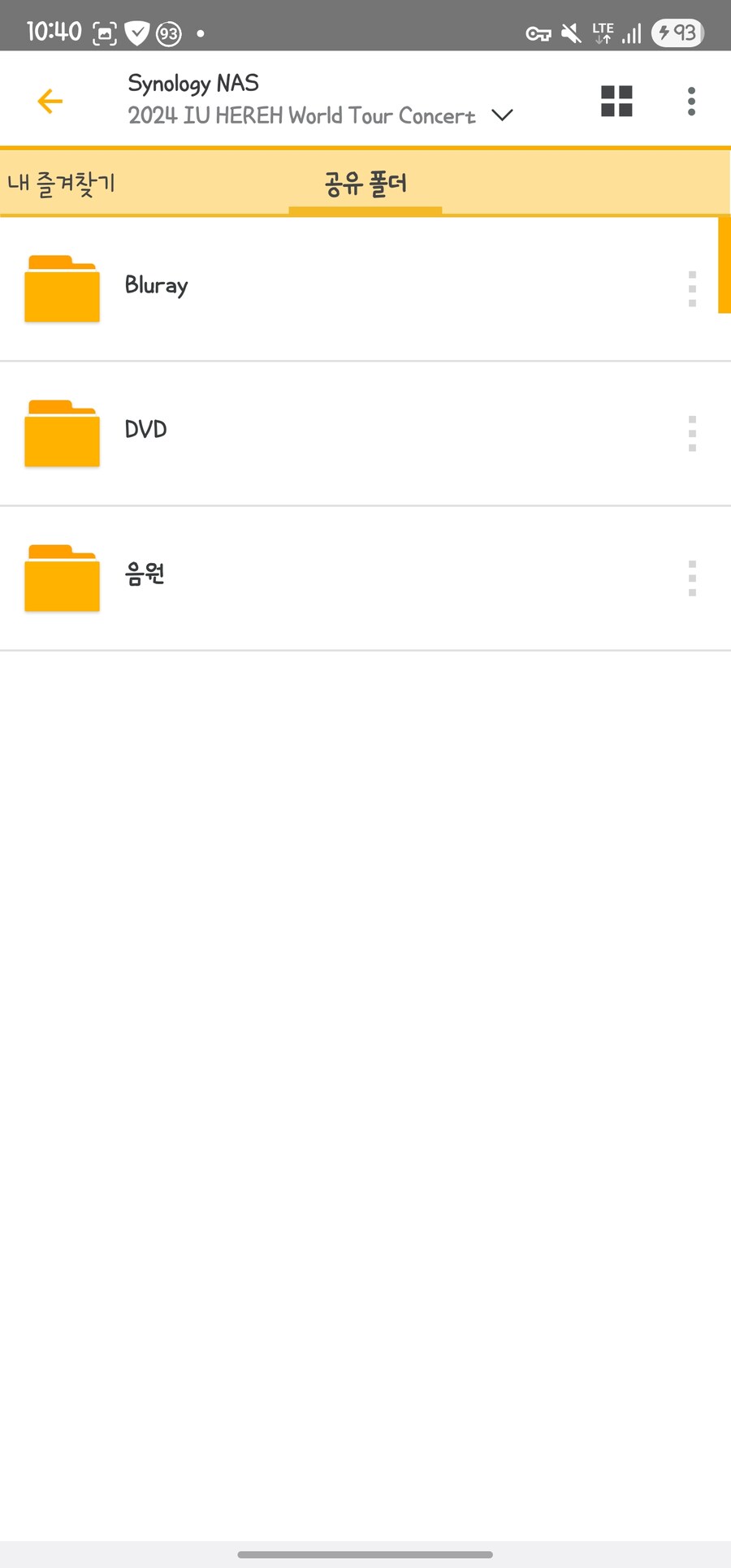Open the Bluray folder
Viewport: 731px width, 1568px height.
157,286
